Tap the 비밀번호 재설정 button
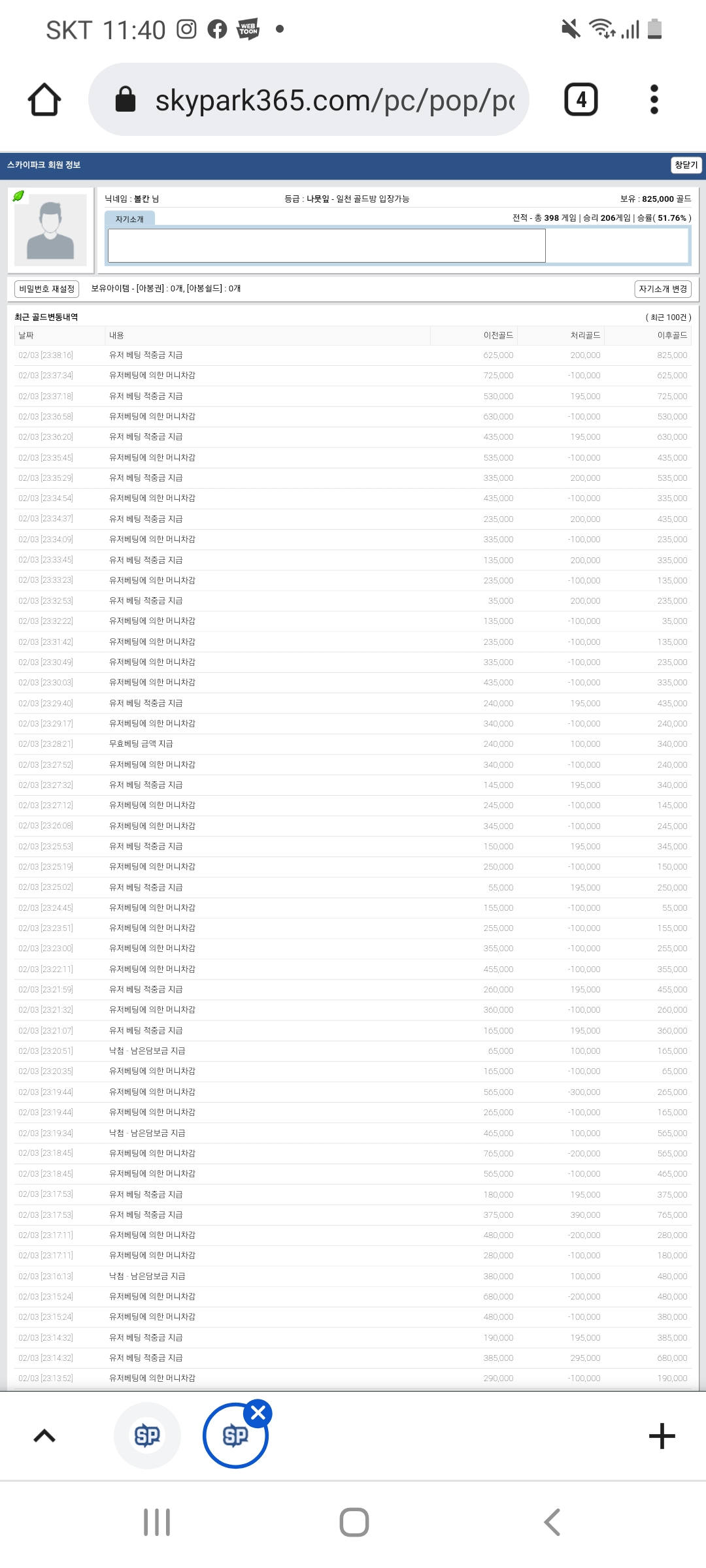 pyautogui.click(x=46, y=289)
